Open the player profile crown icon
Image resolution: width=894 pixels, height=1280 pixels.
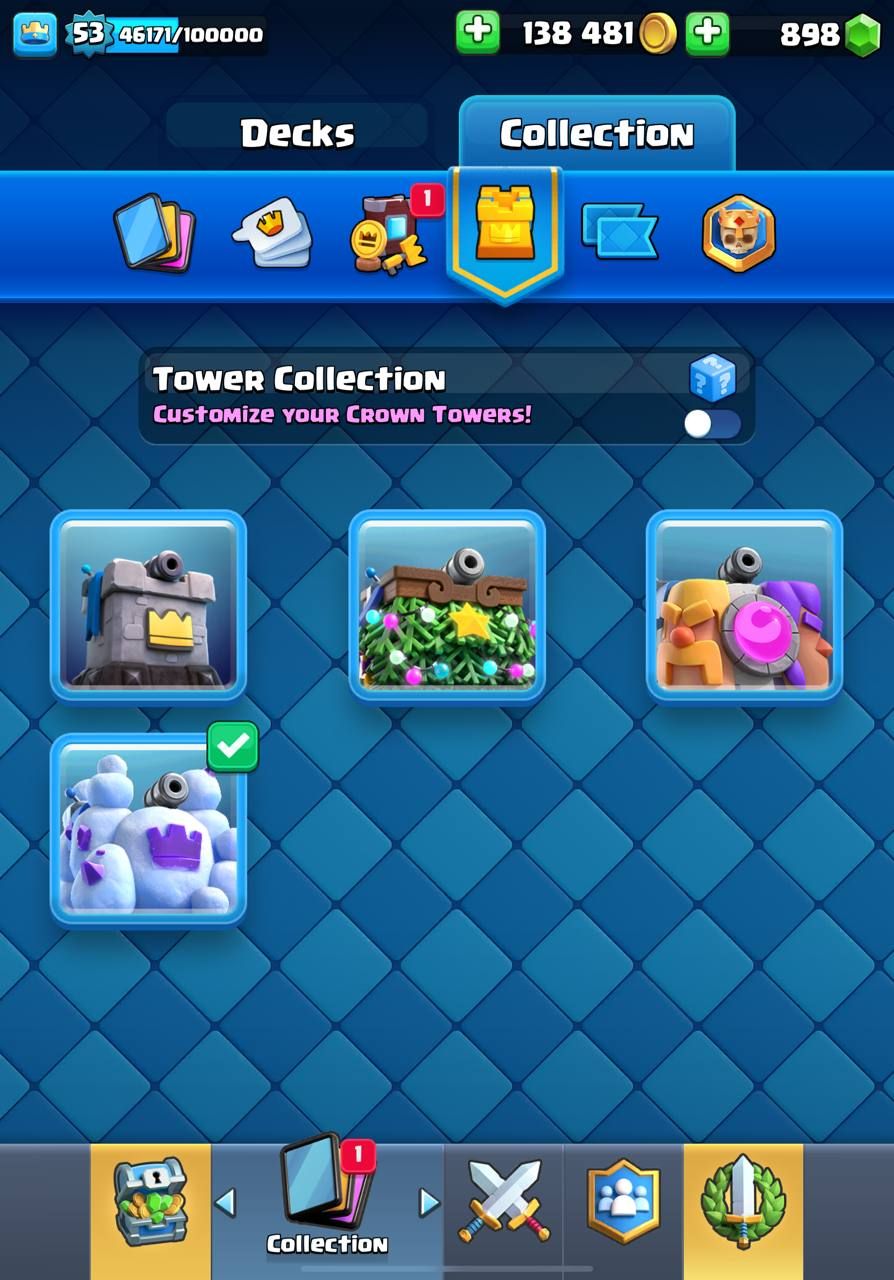35,34
